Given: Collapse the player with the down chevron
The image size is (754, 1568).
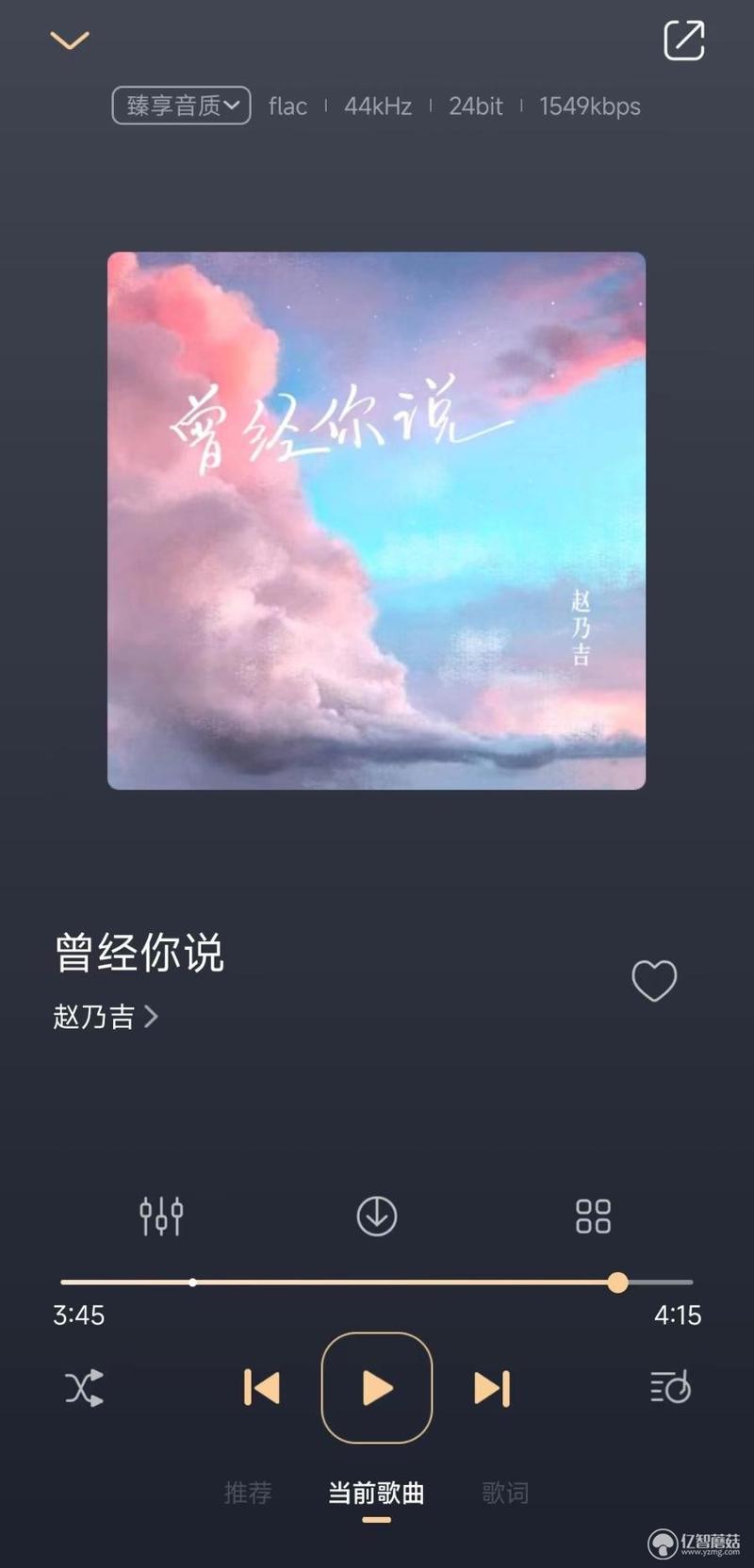Looking at the screenshot, I should pyautogui.click(x=70, y=40).
